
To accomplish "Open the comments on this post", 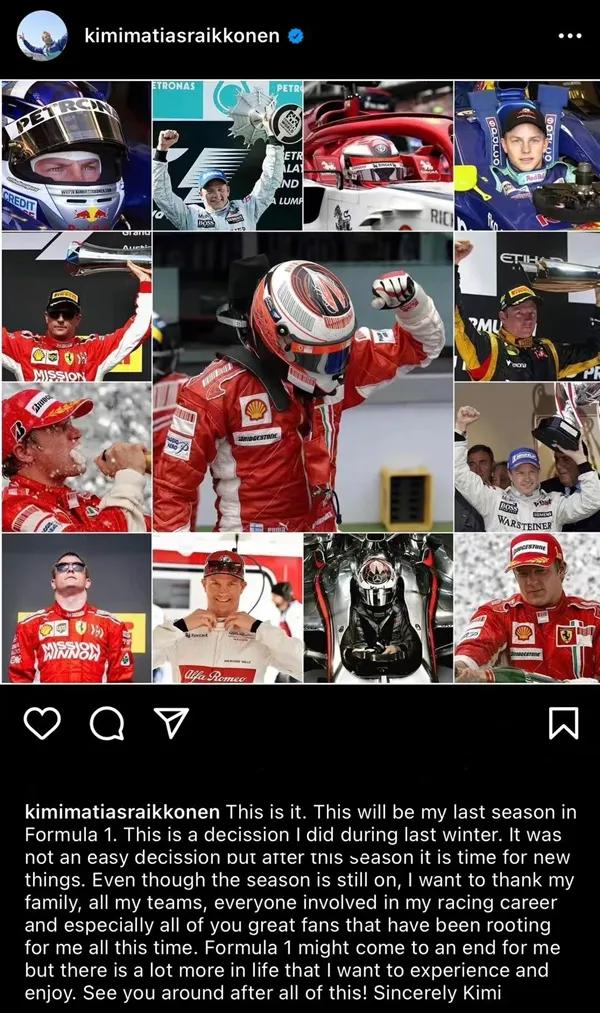I will coord(107,722).
